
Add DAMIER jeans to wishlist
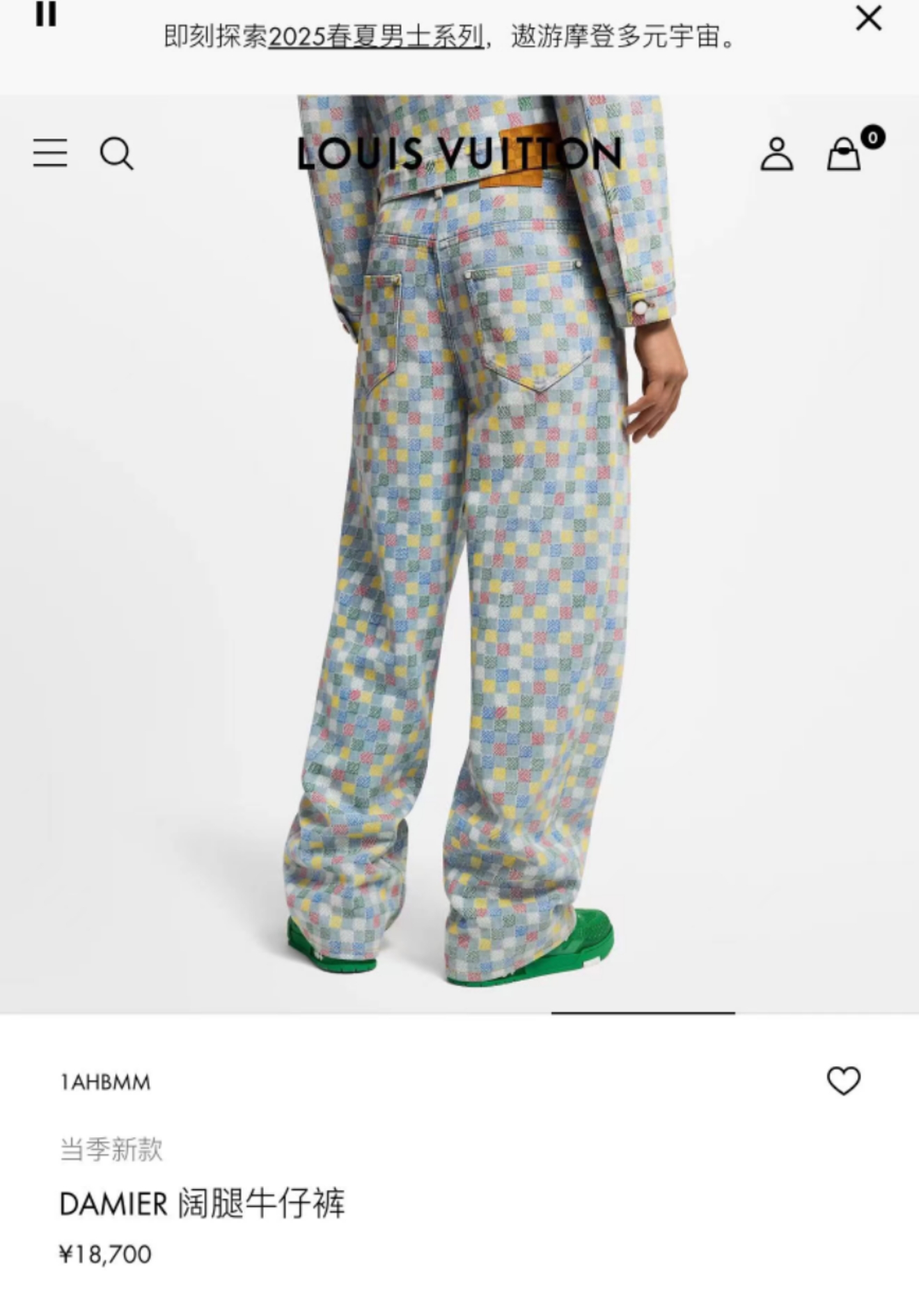(843, 1081)
